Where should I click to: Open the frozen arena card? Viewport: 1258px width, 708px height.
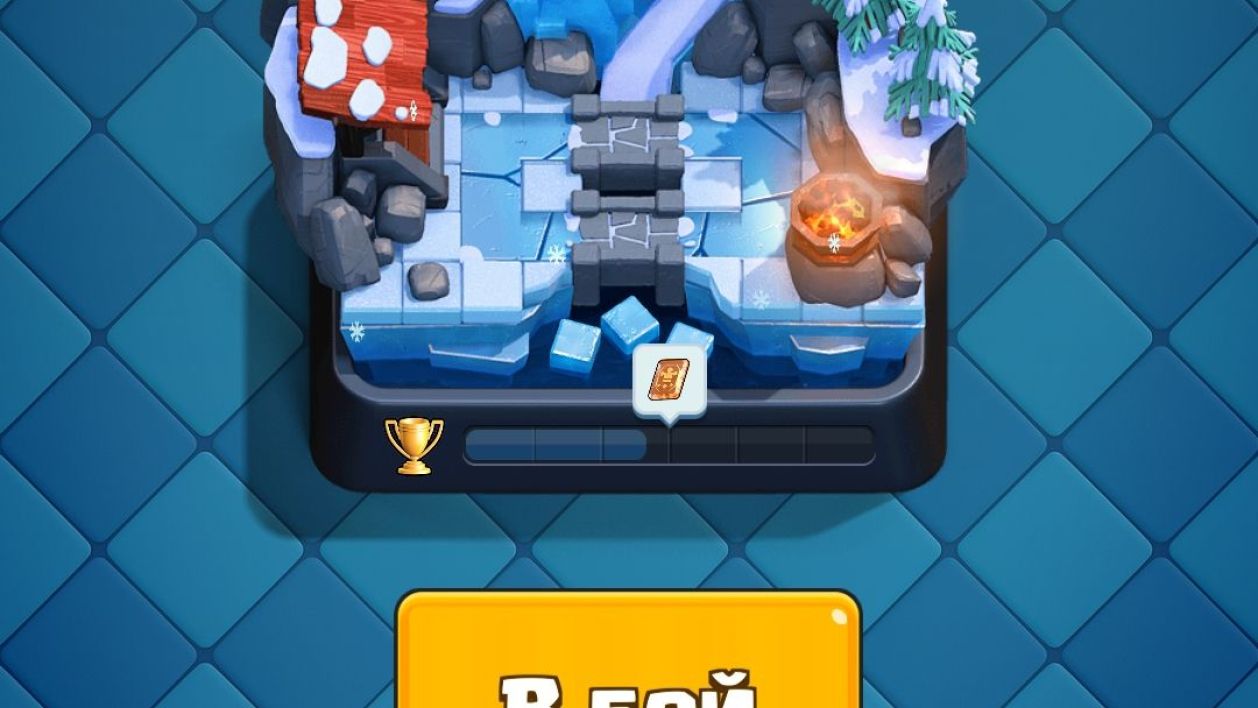tap(626, 200)
